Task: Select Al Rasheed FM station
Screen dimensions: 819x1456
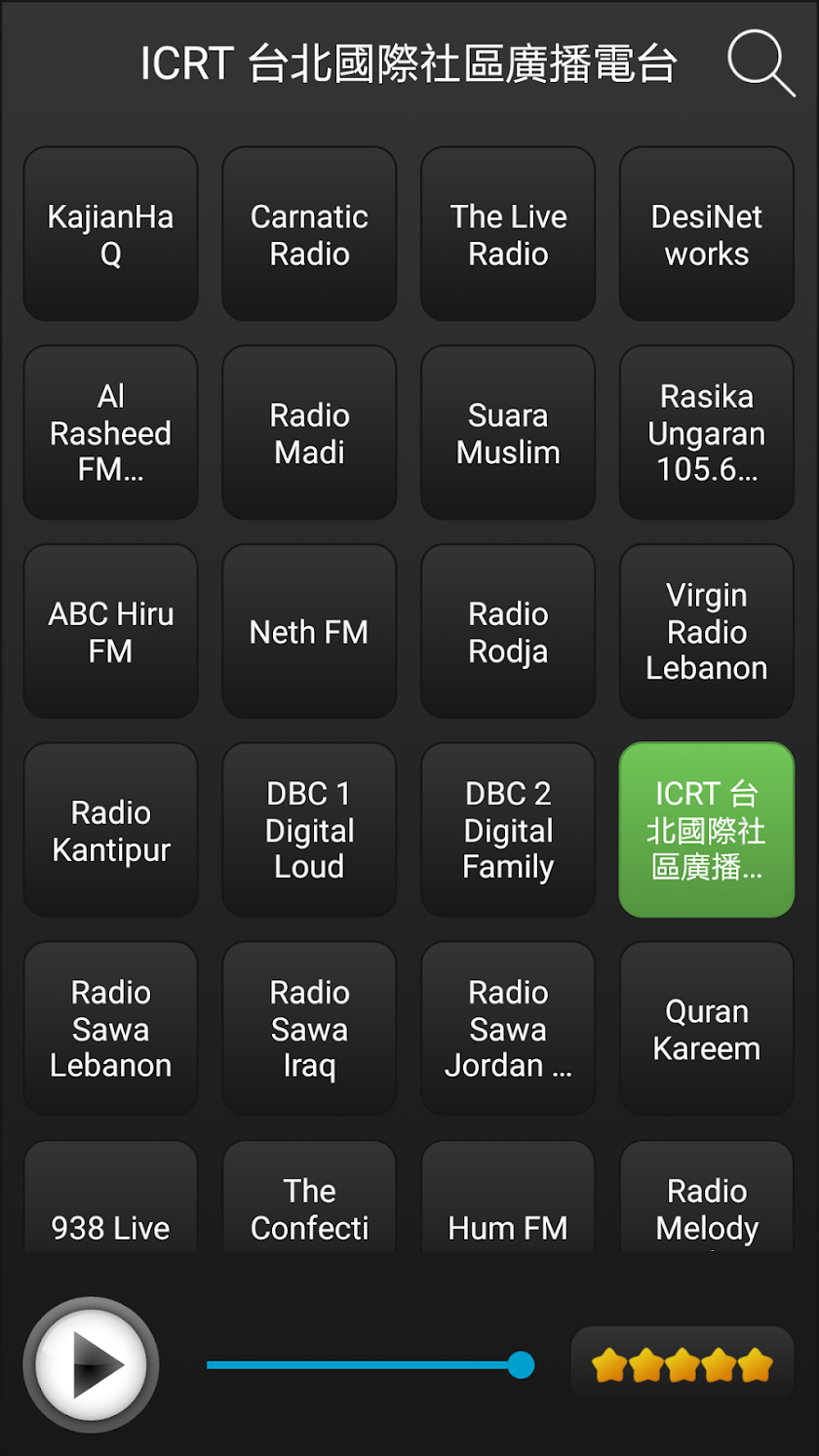Action: pos(111,433)
